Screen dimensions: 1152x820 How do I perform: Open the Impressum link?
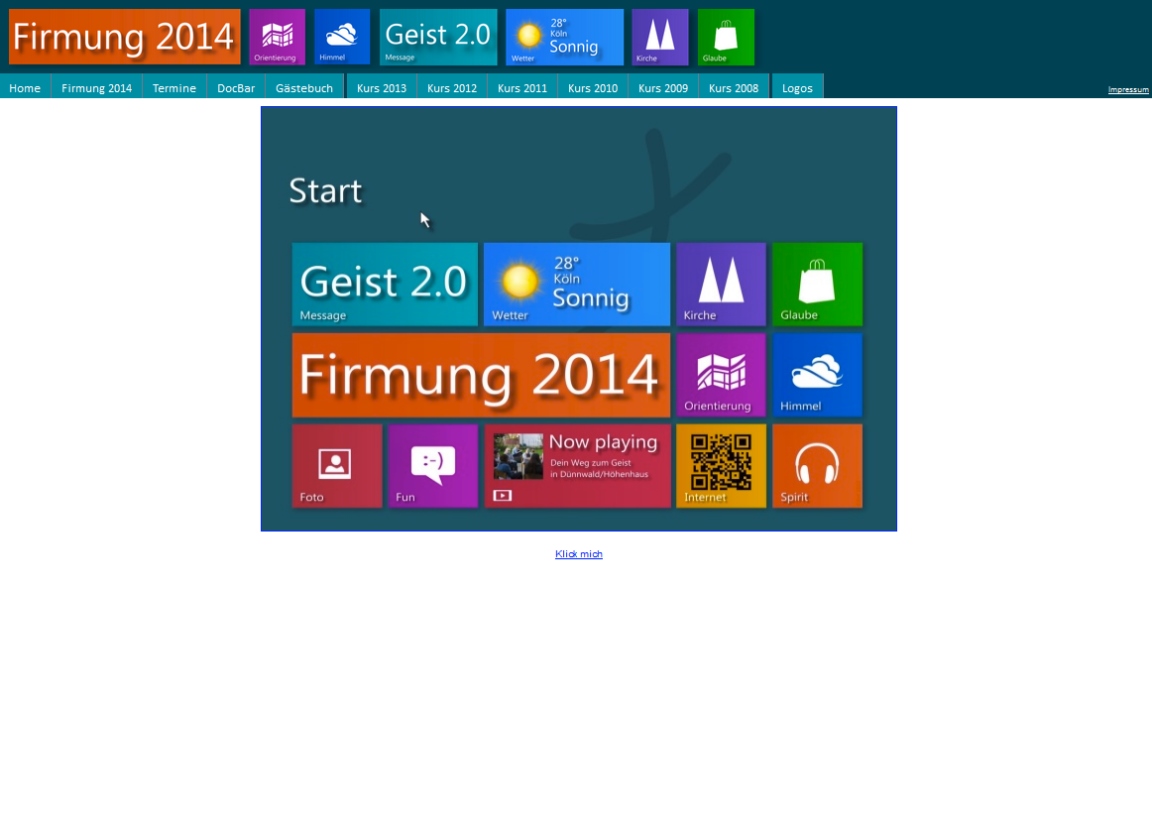pos(1128,90)
